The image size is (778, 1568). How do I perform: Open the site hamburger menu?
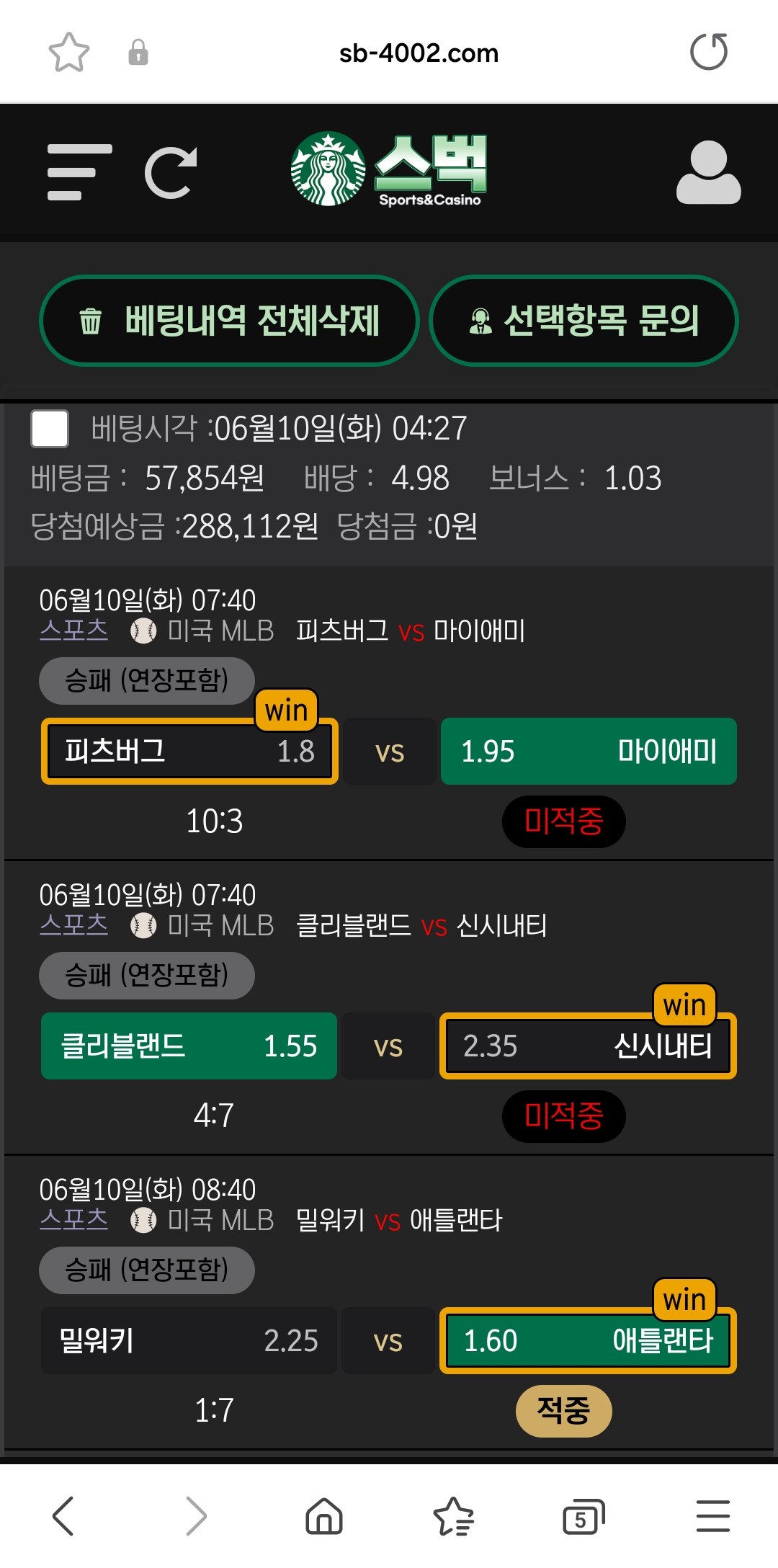click(79, 172)
